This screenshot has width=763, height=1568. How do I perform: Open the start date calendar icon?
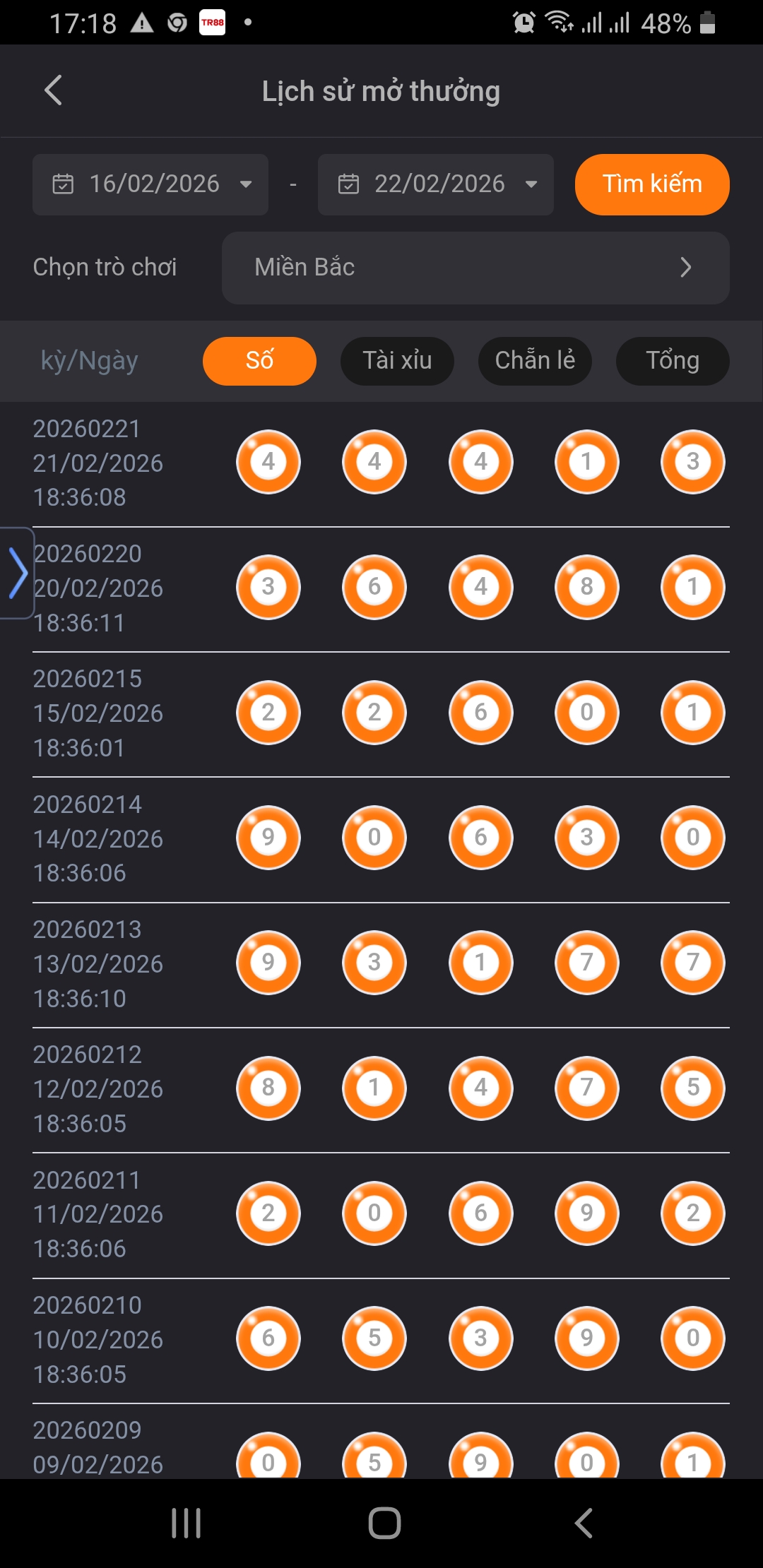(x=62, y=184)
